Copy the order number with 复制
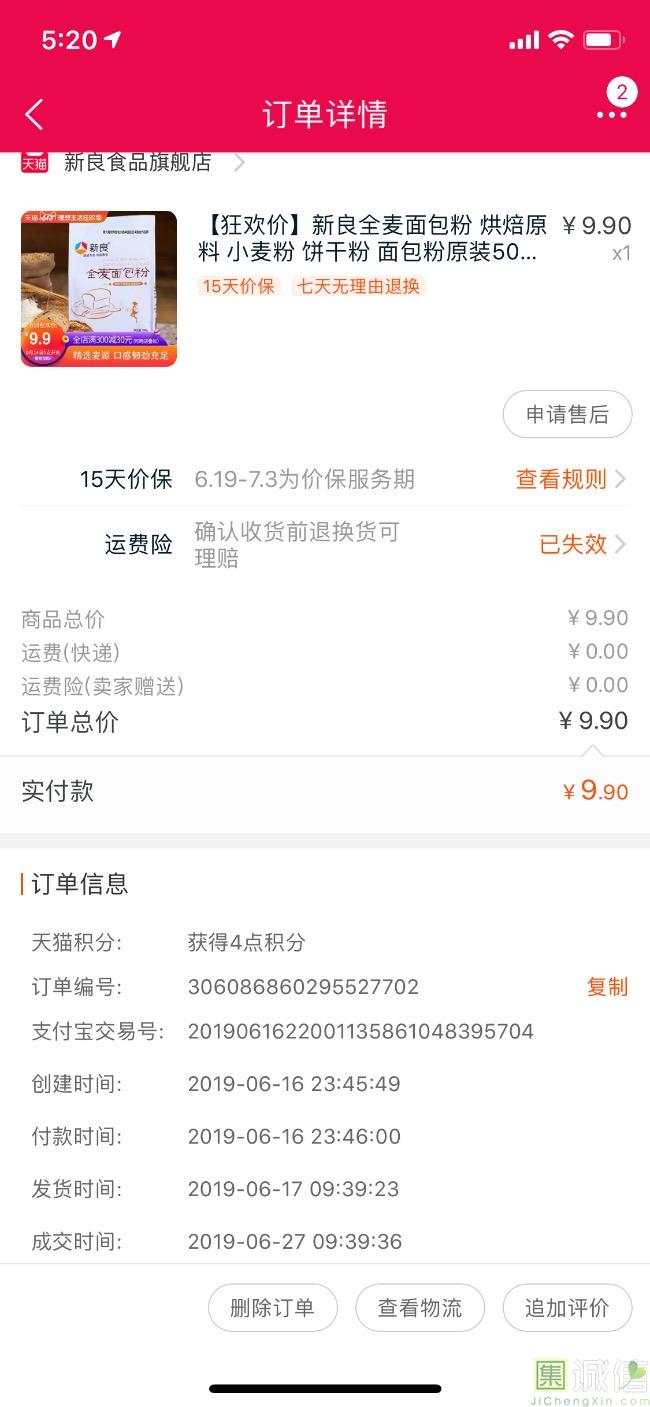This screenshot has width=650, height=1407. [x=607, y=987]
